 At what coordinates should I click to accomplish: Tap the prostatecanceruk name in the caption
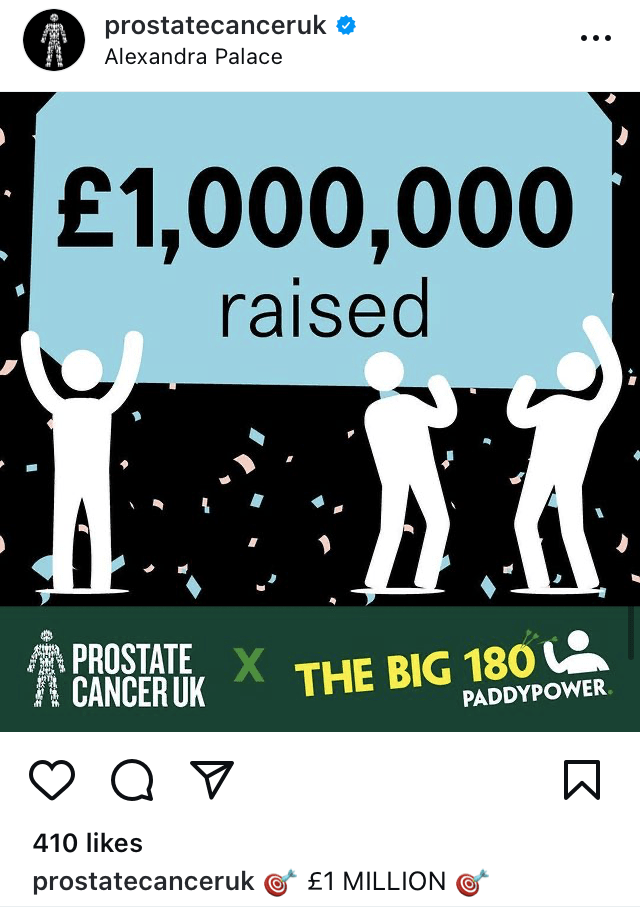[144, 882]
